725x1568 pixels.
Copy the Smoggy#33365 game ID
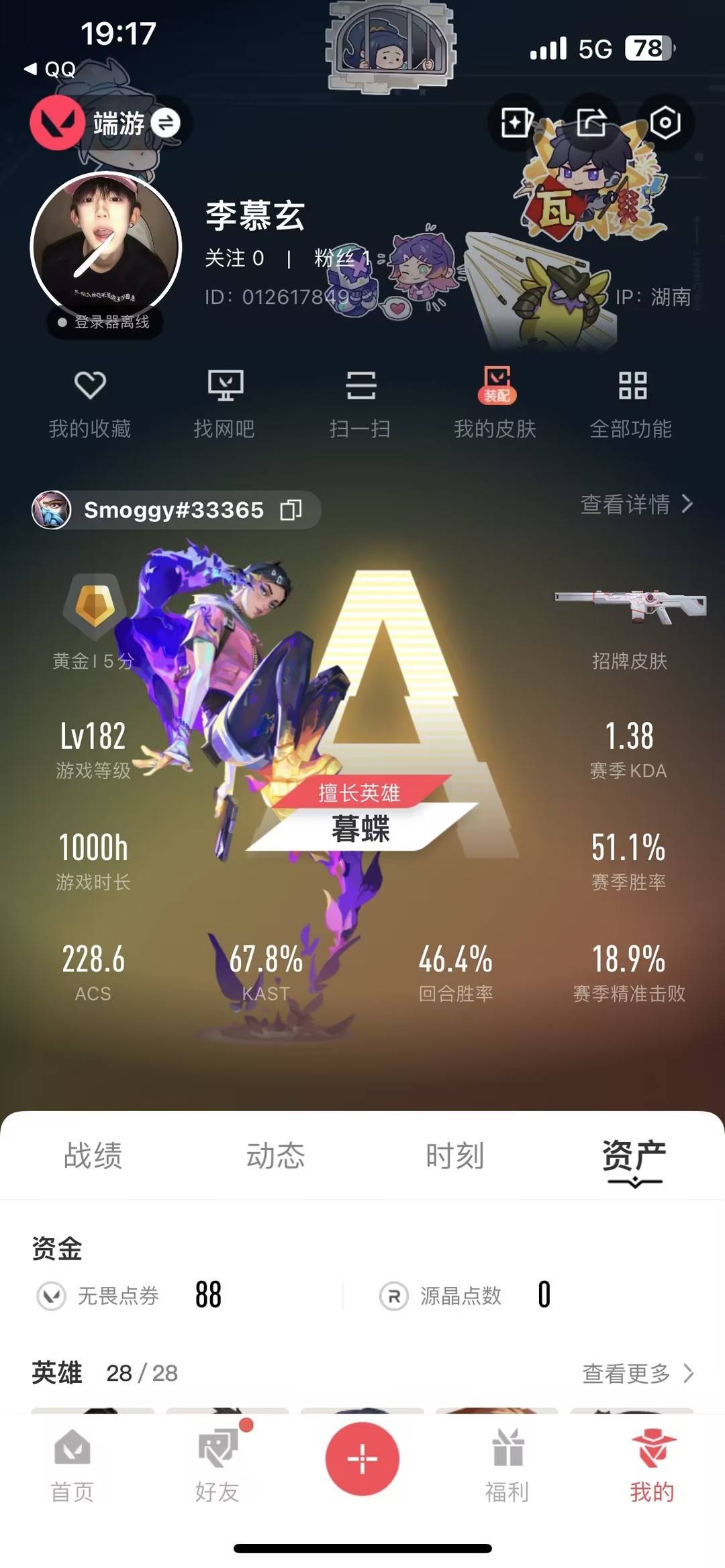point(291,510)
